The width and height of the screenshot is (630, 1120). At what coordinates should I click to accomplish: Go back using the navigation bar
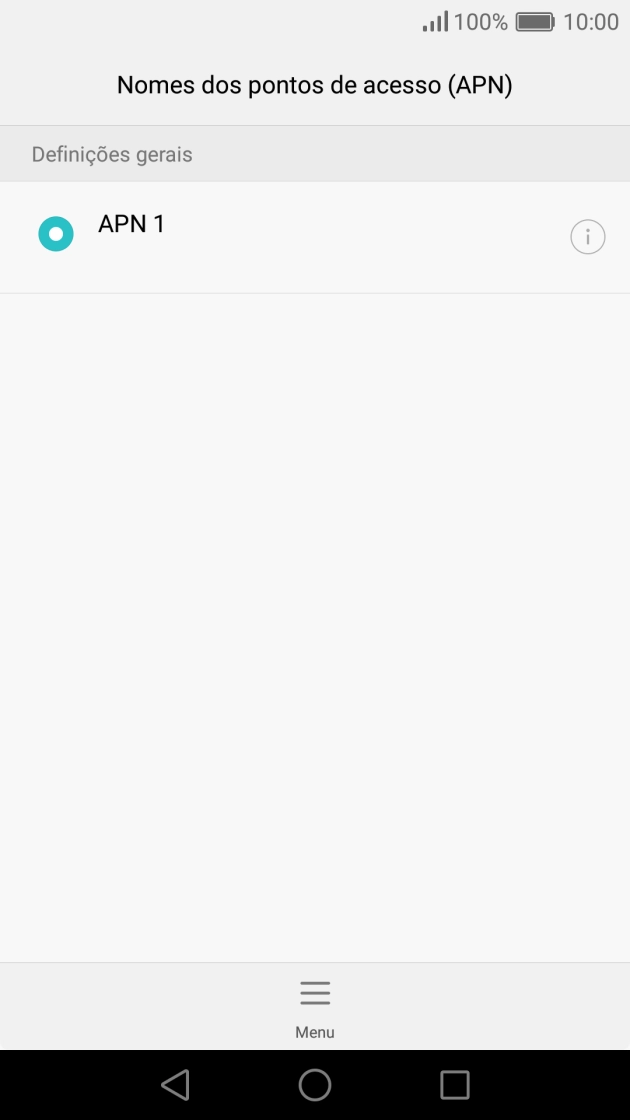coord(175,1084)
